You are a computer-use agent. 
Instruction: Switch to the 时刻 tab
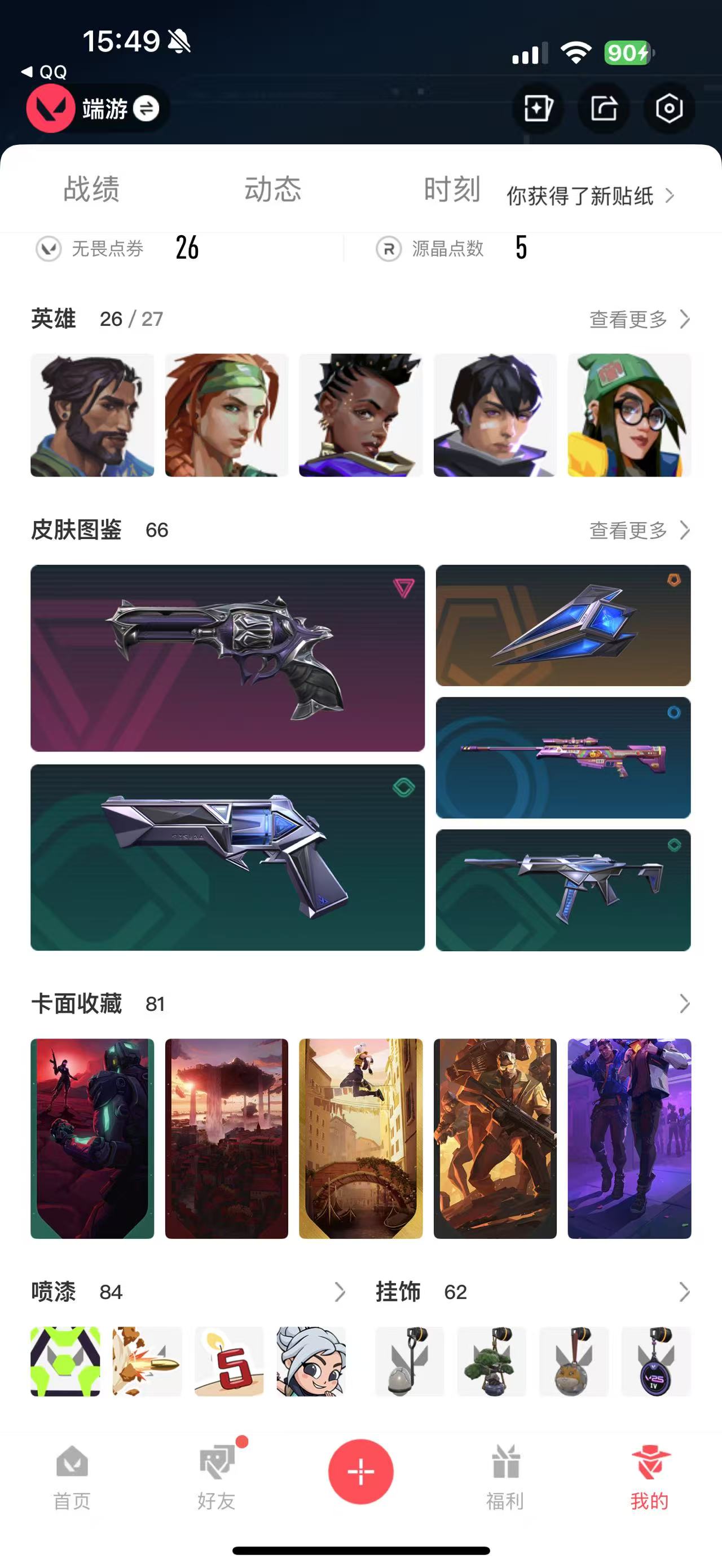452,189
